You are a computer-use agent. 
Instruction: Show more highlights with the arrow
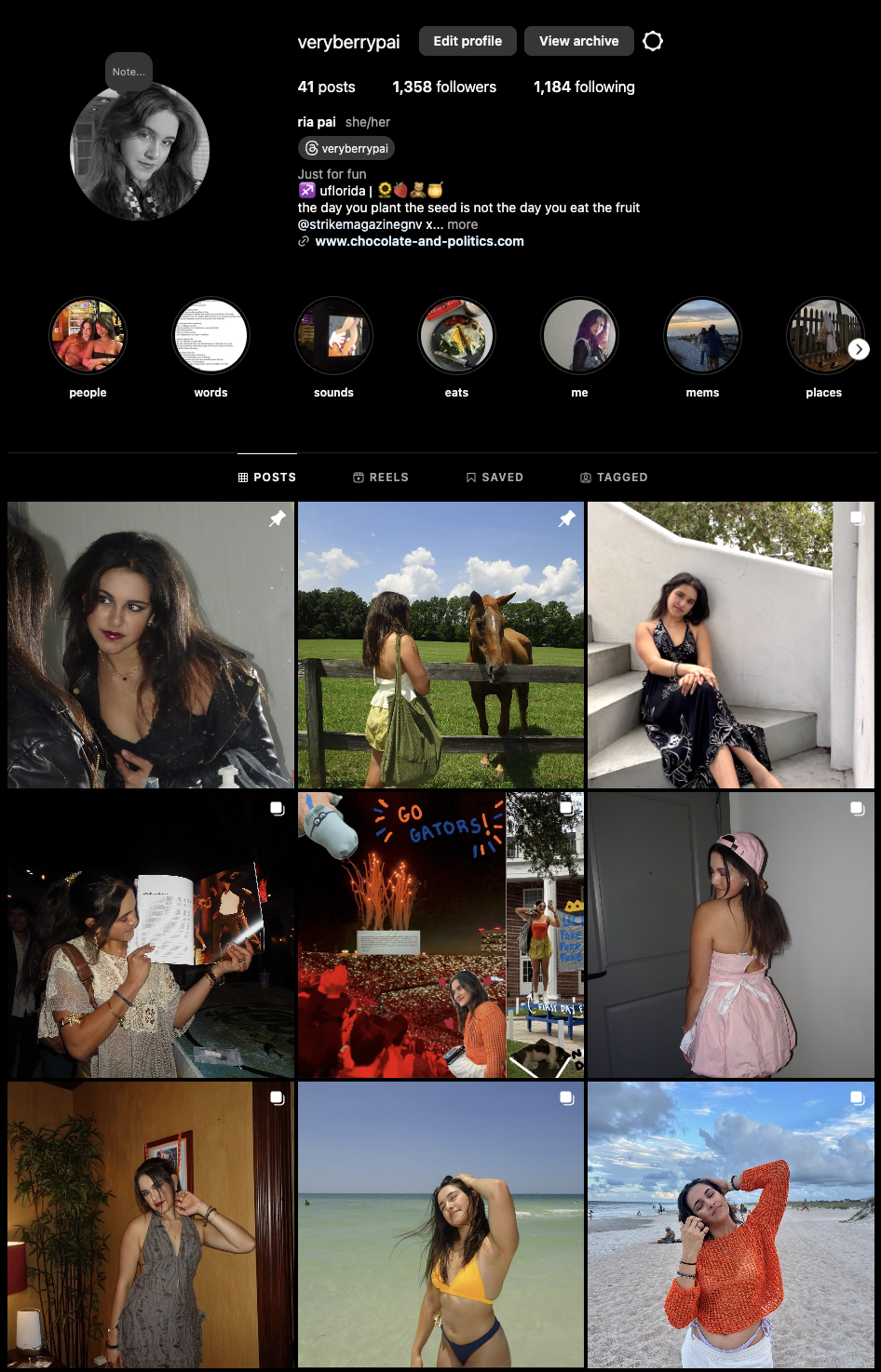click(x=859, y=349)
